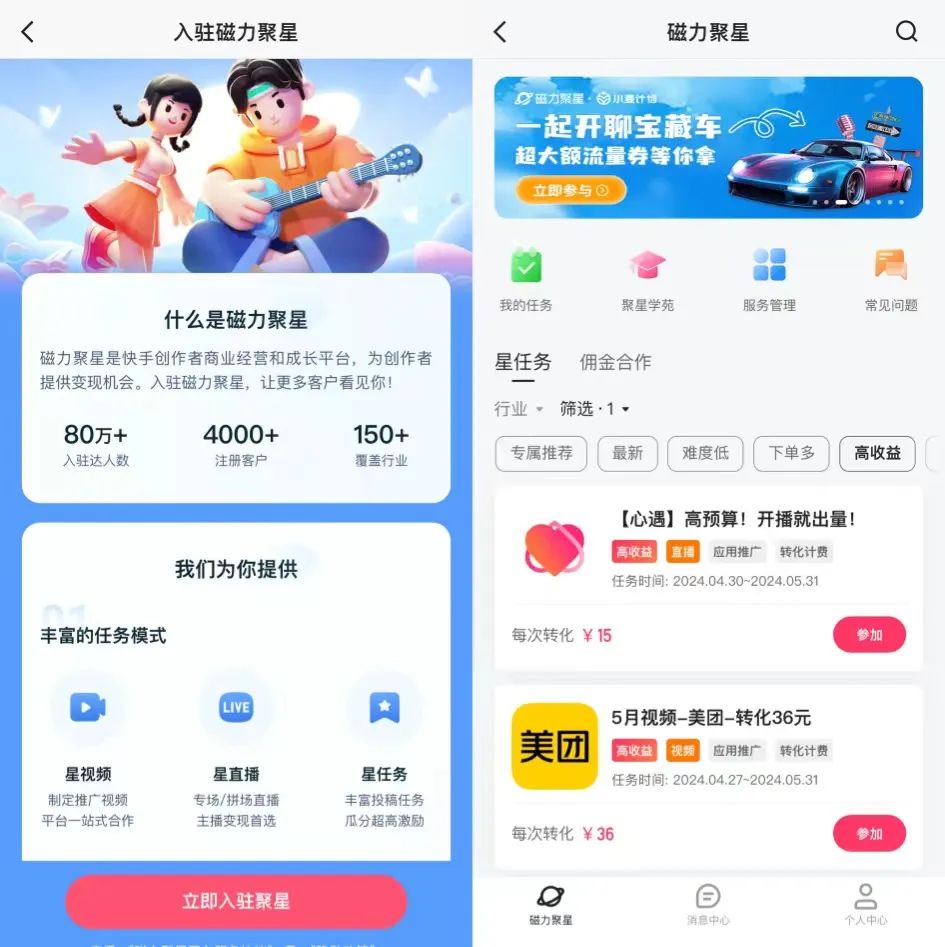This screenshot has width=945, height=947.
Task: Open 我的任务 shortcut
Action: (526, 280)
